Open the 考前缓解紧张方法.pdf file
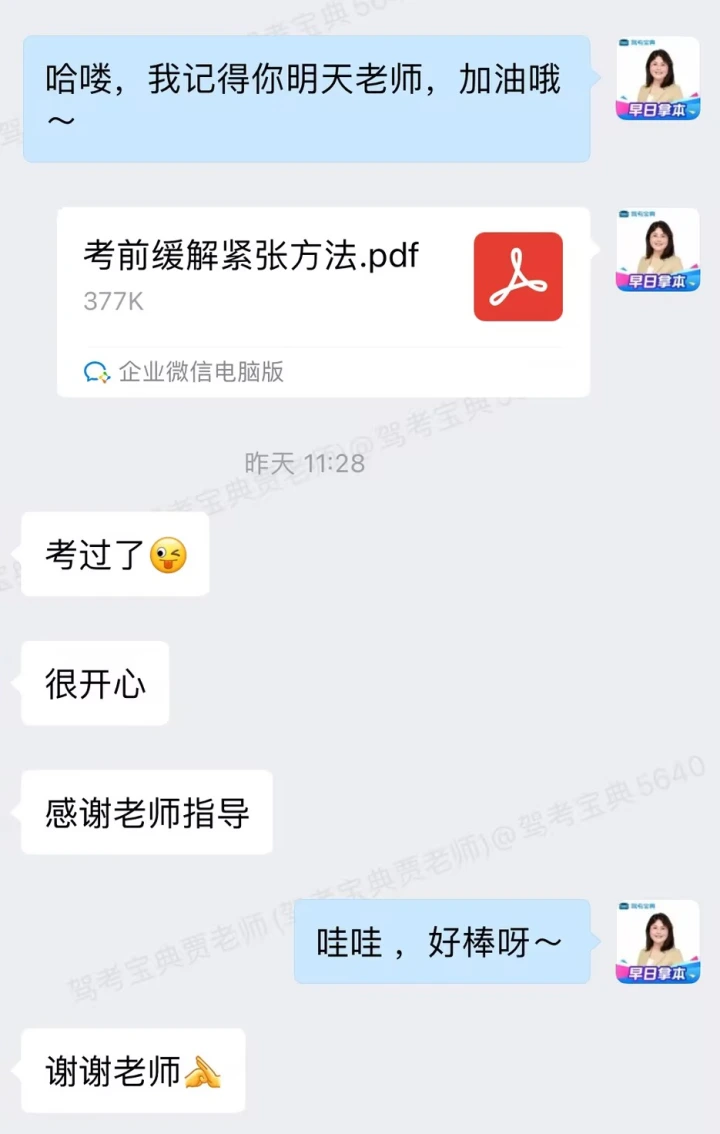This screenshot has height=1134, width=720. (x=322, y=300)
